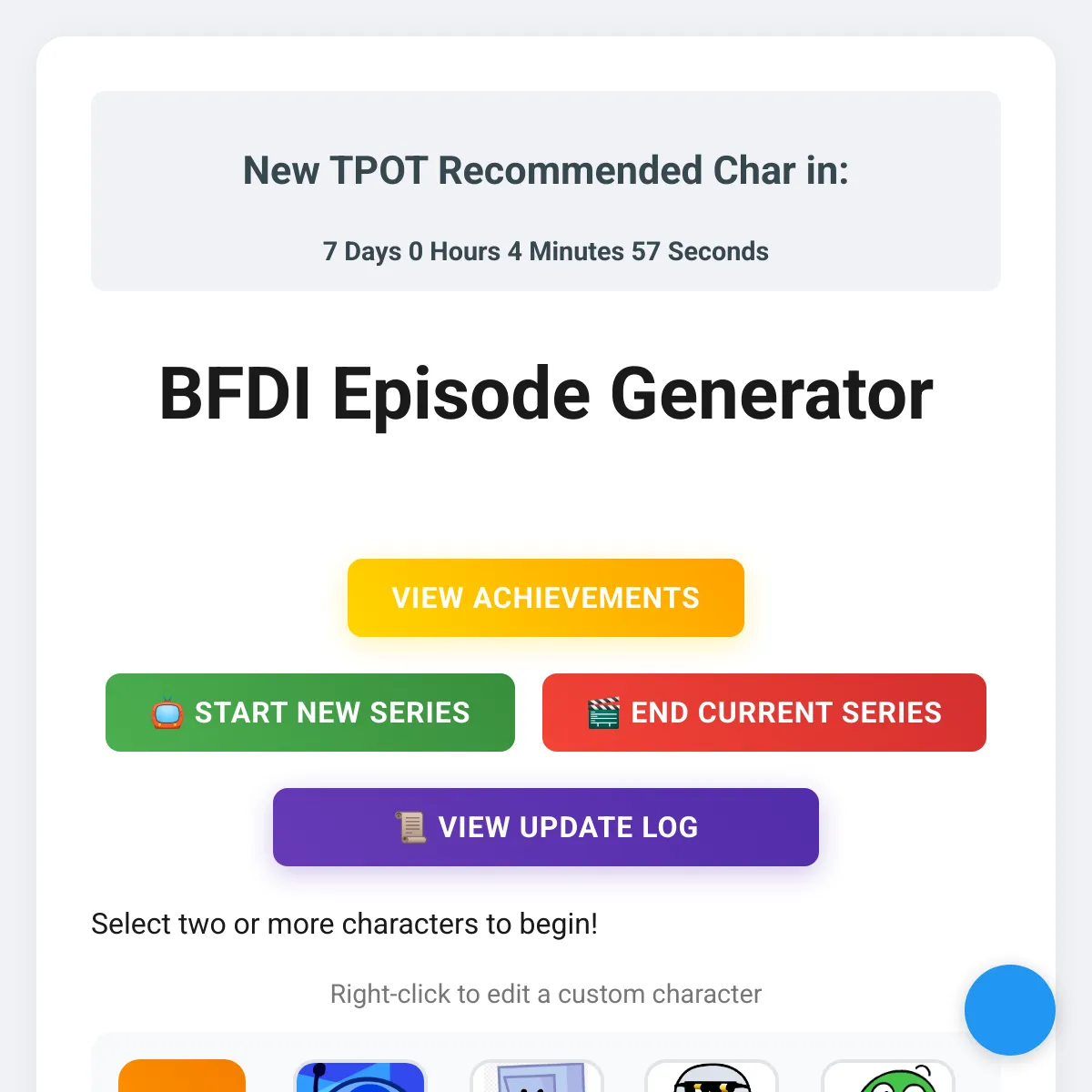This screenshot has height=1092, width=1092.
Task: Tap the blue floating circle button
Action: pyautogui.click(x=1009, y=1009)
